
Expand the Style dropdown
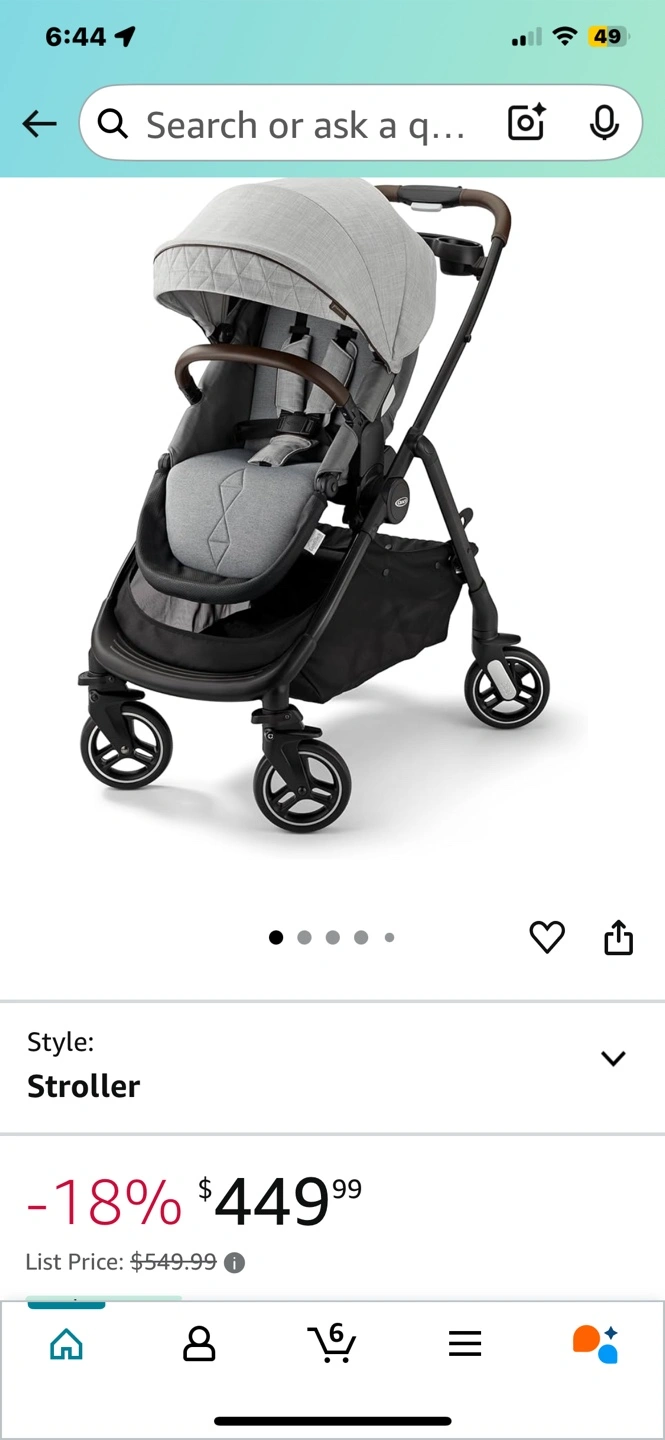coord(332,1067)
